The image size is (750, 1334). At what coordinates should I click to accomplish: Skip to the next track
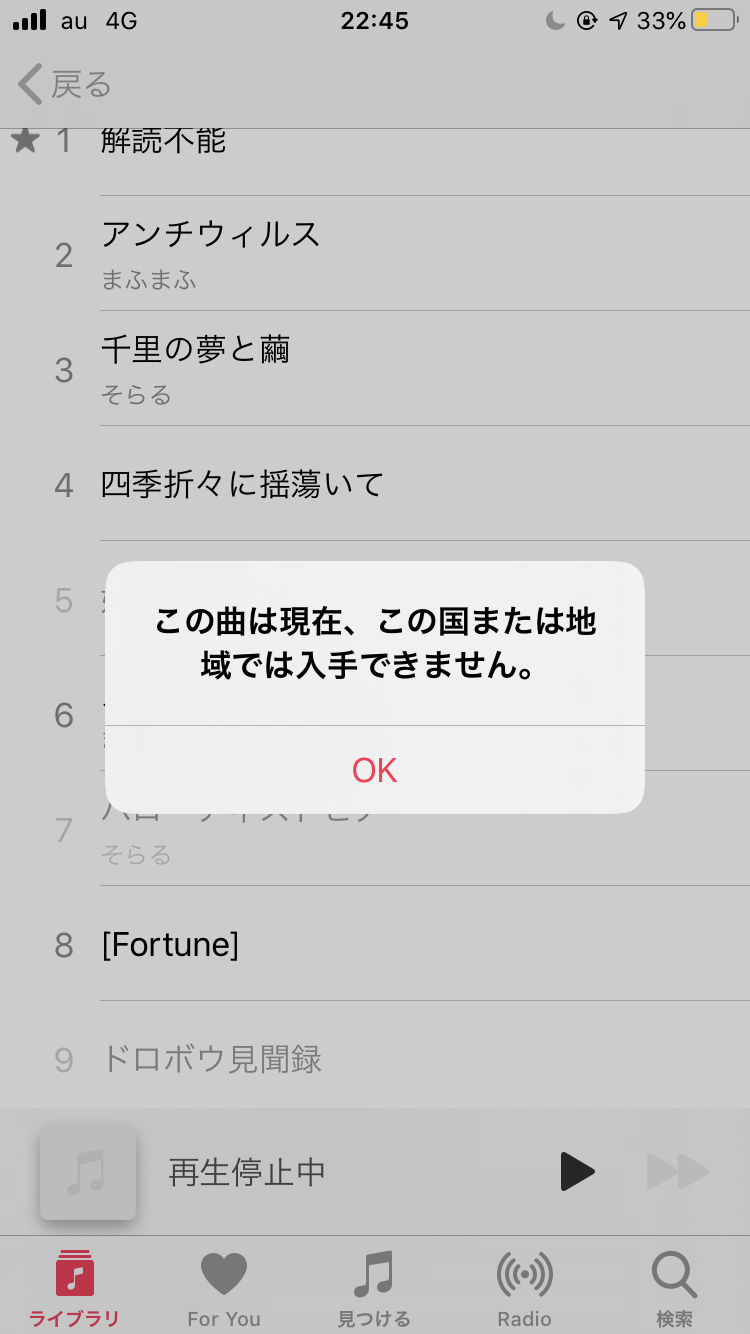point(677,1172)
